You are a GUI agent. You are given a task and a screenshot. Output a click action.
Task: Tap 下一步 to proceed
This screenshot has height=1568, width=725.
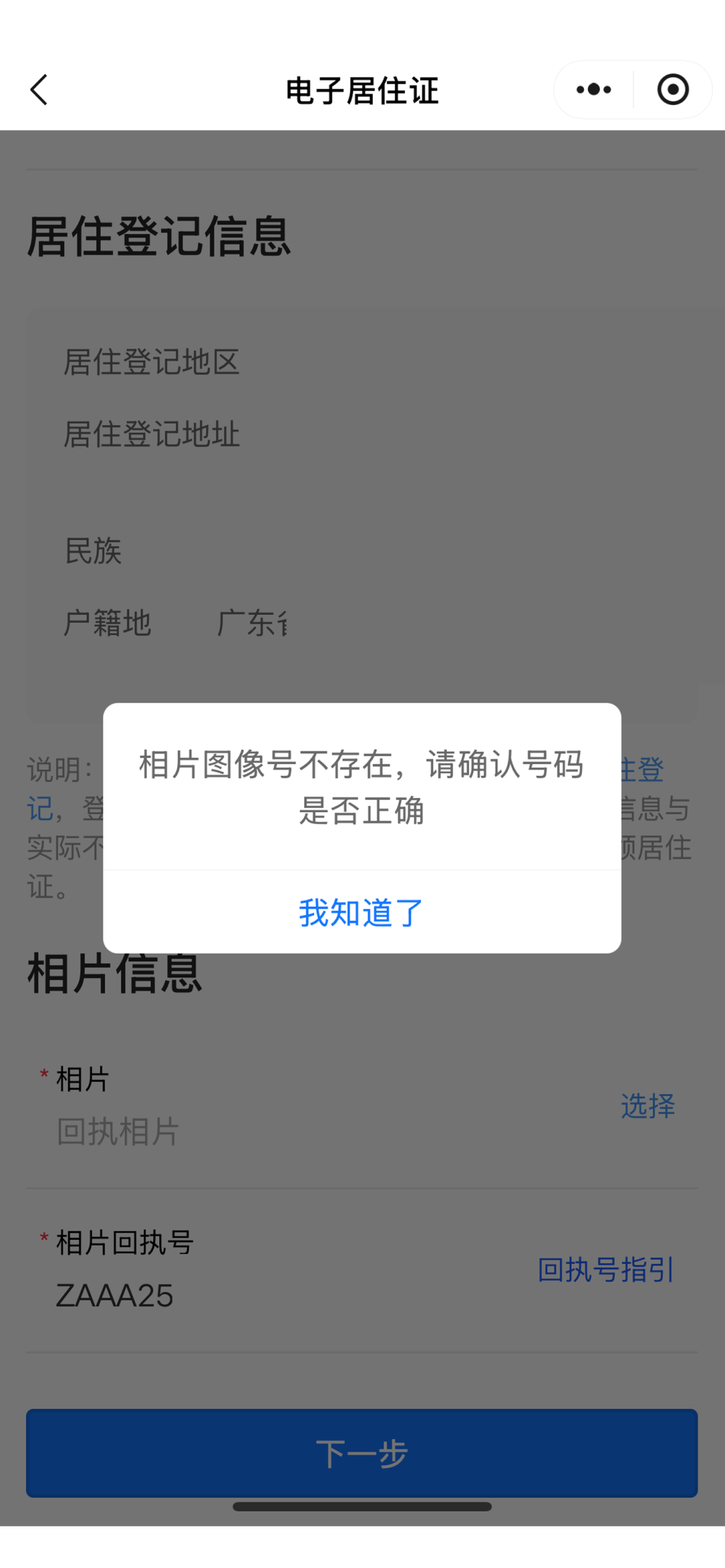[362, 1454]
